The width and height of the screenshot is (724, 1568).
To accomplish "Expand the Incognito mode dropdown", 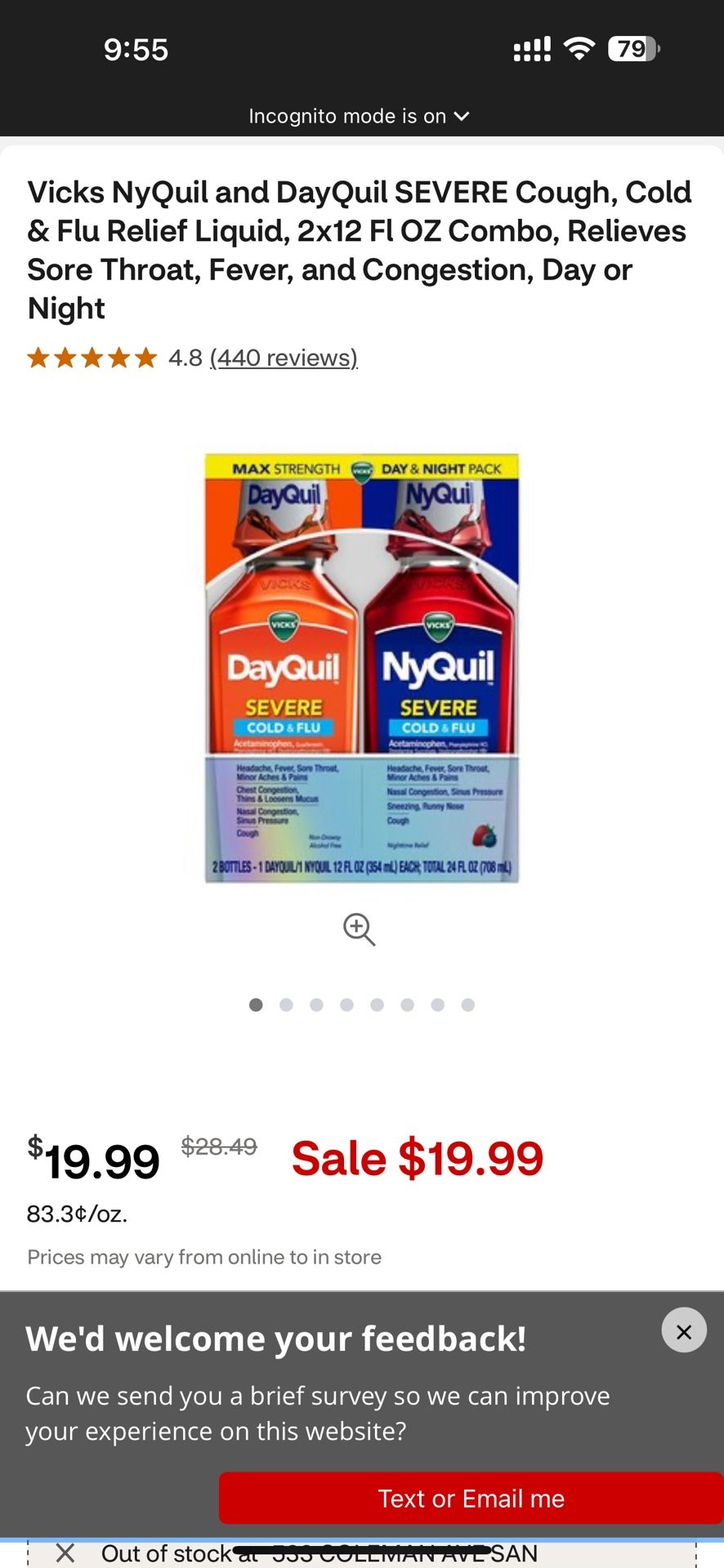I will tap(360, 116).
